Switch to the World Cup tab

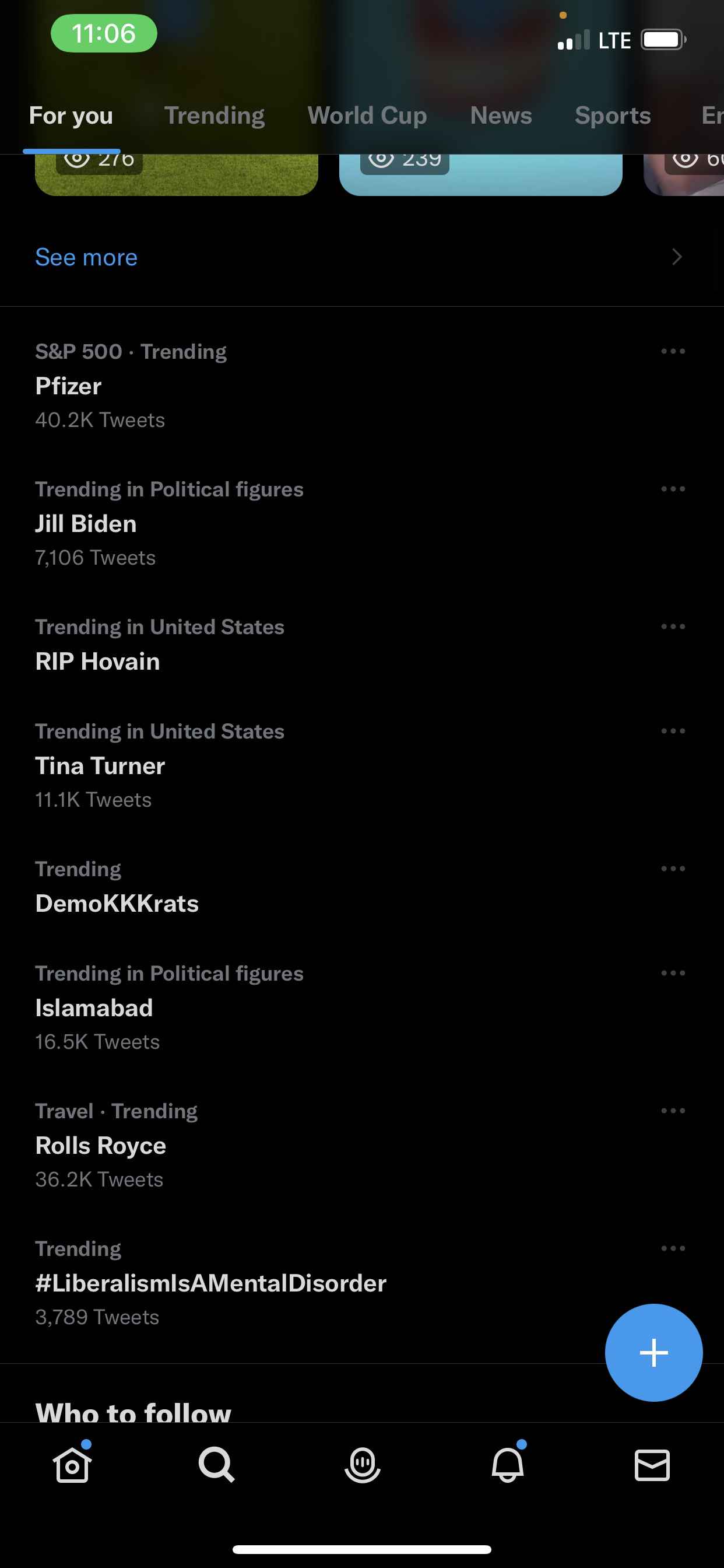coord(367,116)
